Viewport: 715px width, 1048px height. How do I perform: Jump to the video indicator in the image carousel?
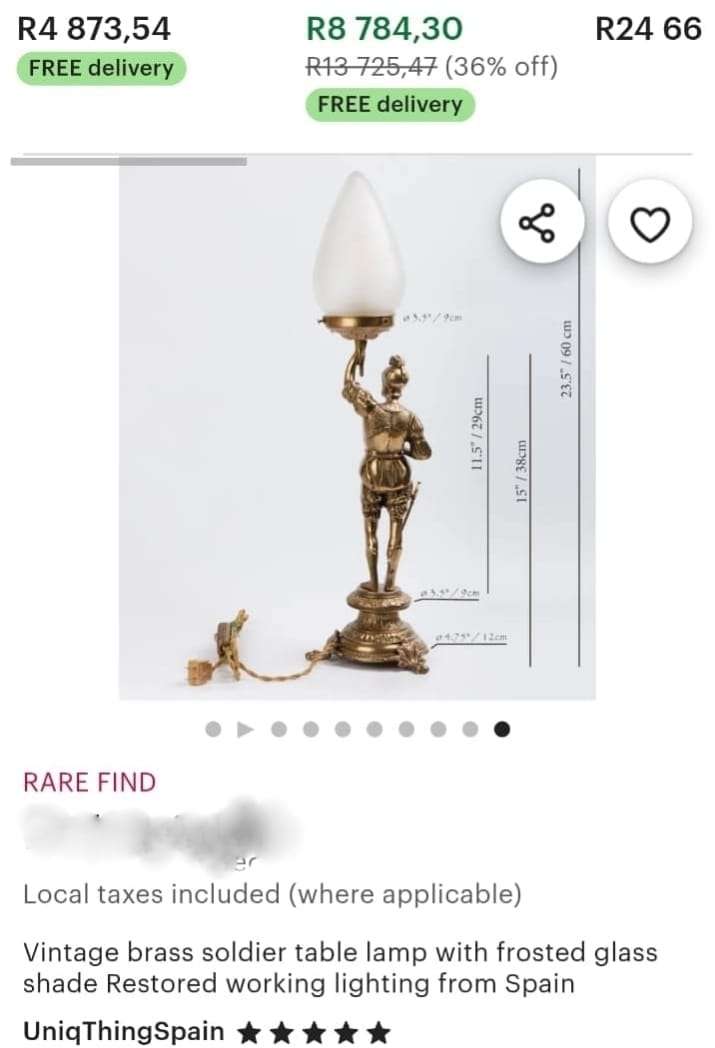pyautogui.click(x=245, y=729)
